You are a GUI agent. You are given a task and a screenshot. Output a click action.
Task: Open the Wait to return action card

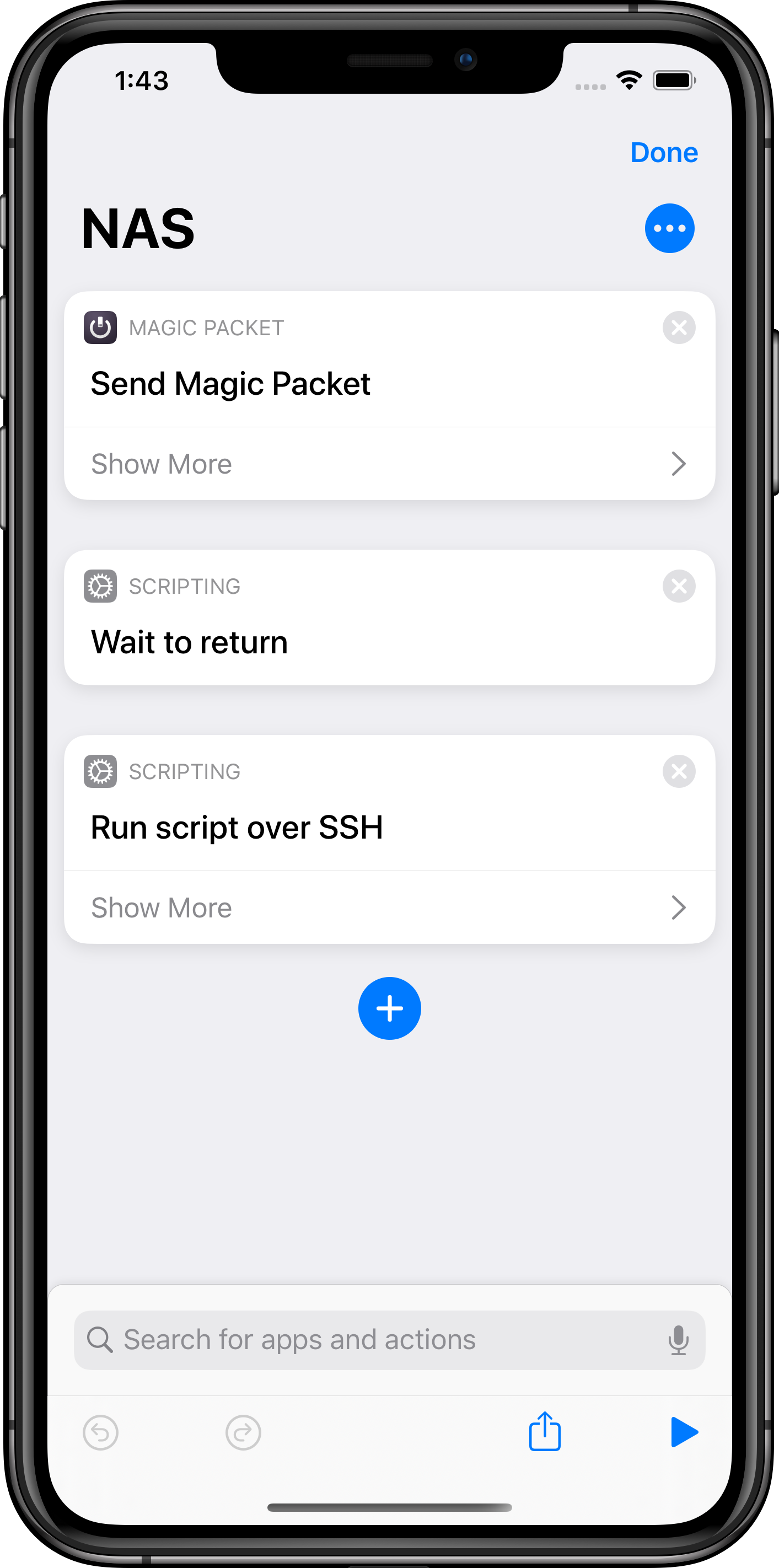coord(365,642)
